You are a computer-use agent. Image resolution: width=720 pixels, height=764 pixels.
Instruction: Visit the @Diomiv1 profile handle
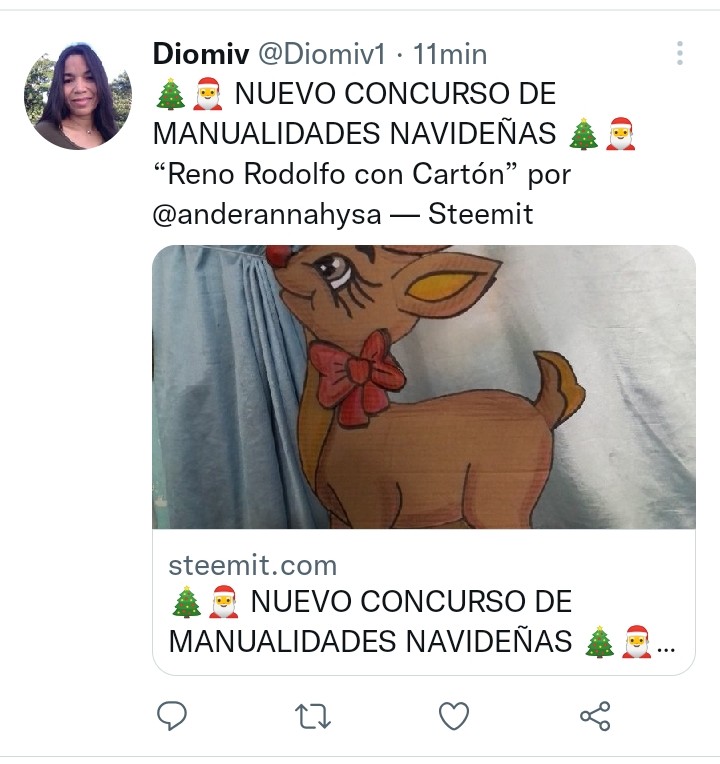(x=322, y=54)
